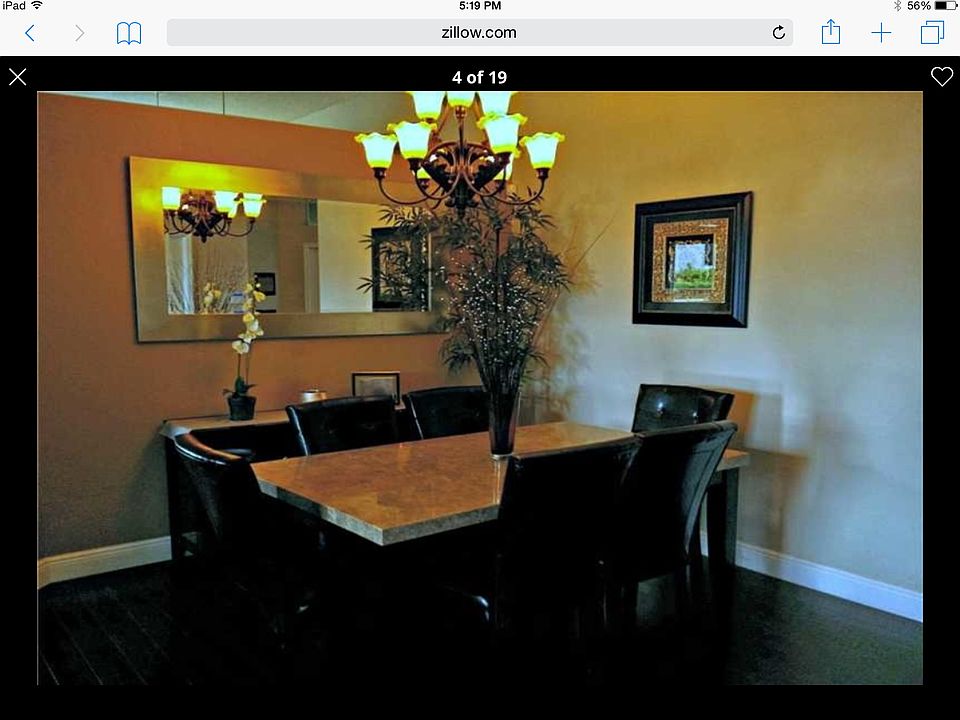Save this home with the heart
The width and height of the screenshot is (960, 720).
(941, 77)
